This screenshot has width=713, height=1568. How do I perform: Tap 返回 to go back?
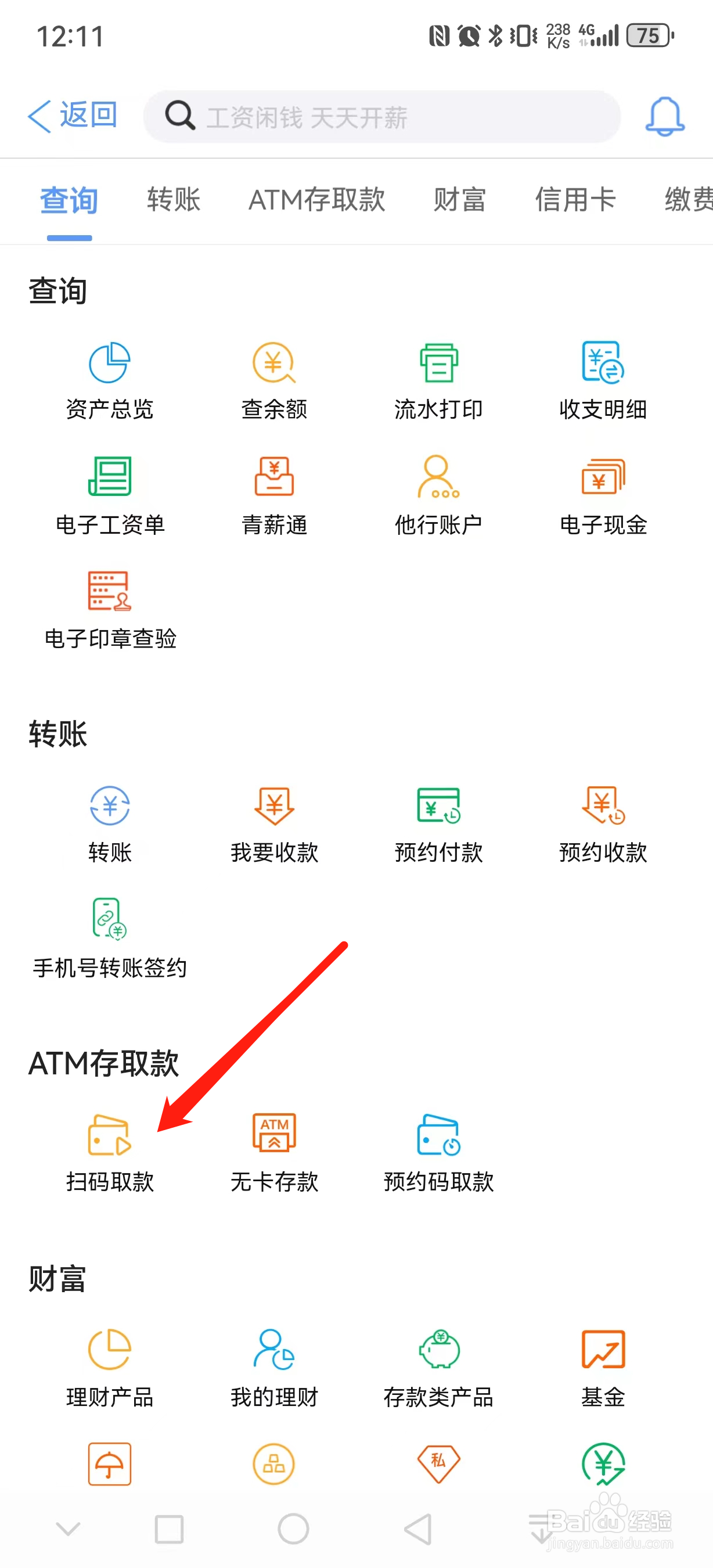pyautogui.click(x=72, y=116)
